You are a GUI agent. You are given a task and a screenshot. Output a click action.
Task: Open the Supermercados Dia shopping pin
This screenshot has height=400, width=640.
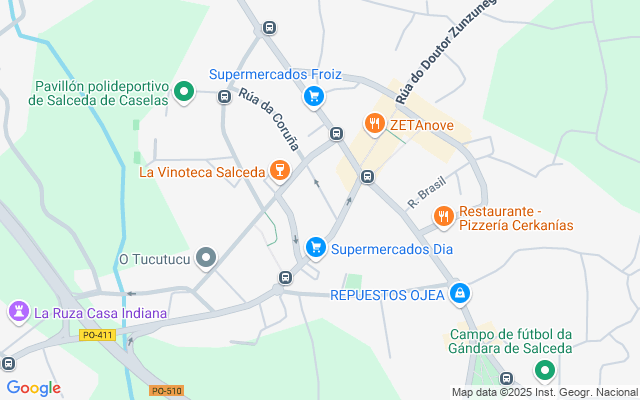316,246
